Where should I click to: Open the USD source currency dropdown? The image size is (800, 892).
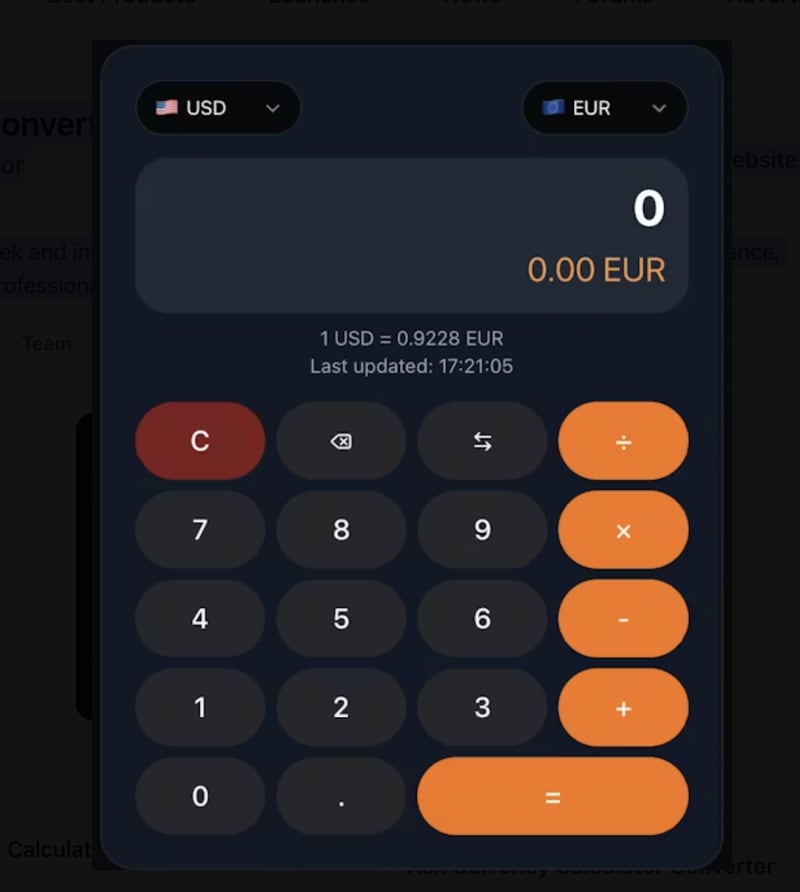click(218, 108)
